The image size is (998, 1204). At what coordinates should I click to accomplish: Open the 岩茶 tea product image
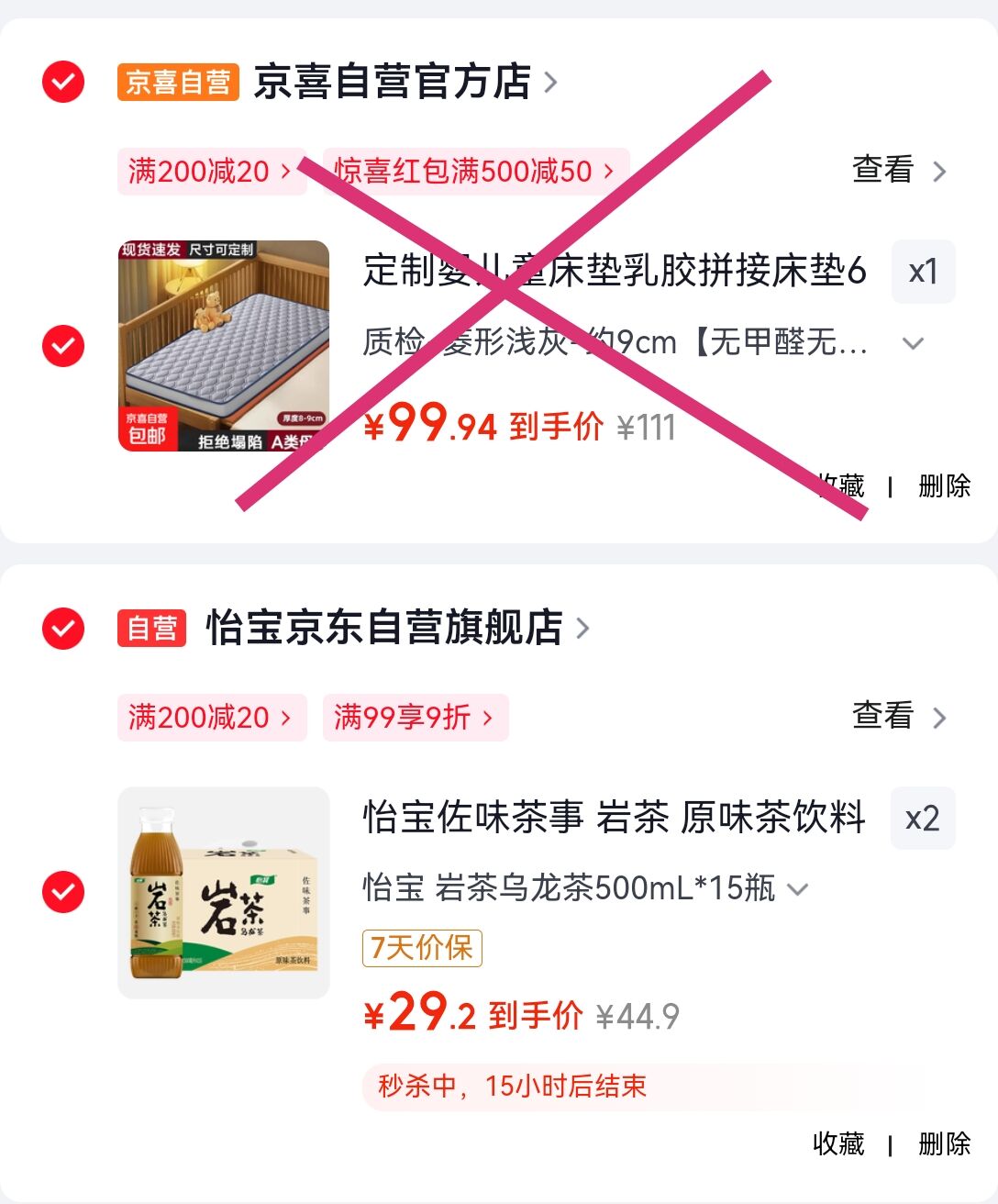224,892
